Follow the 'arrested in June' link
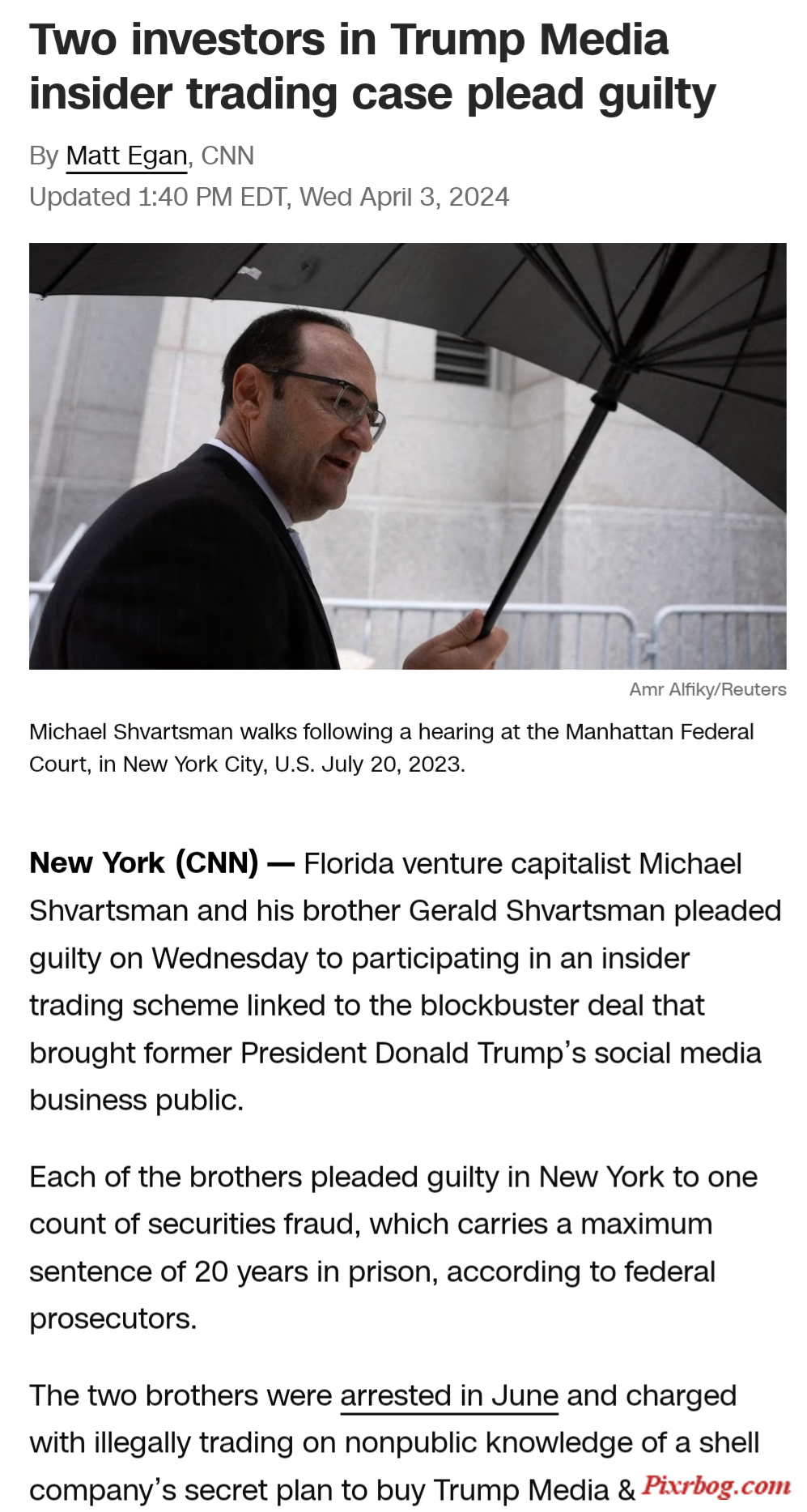The height and width of the screenshot is (1512, 807). click(x=448, y=1395)
